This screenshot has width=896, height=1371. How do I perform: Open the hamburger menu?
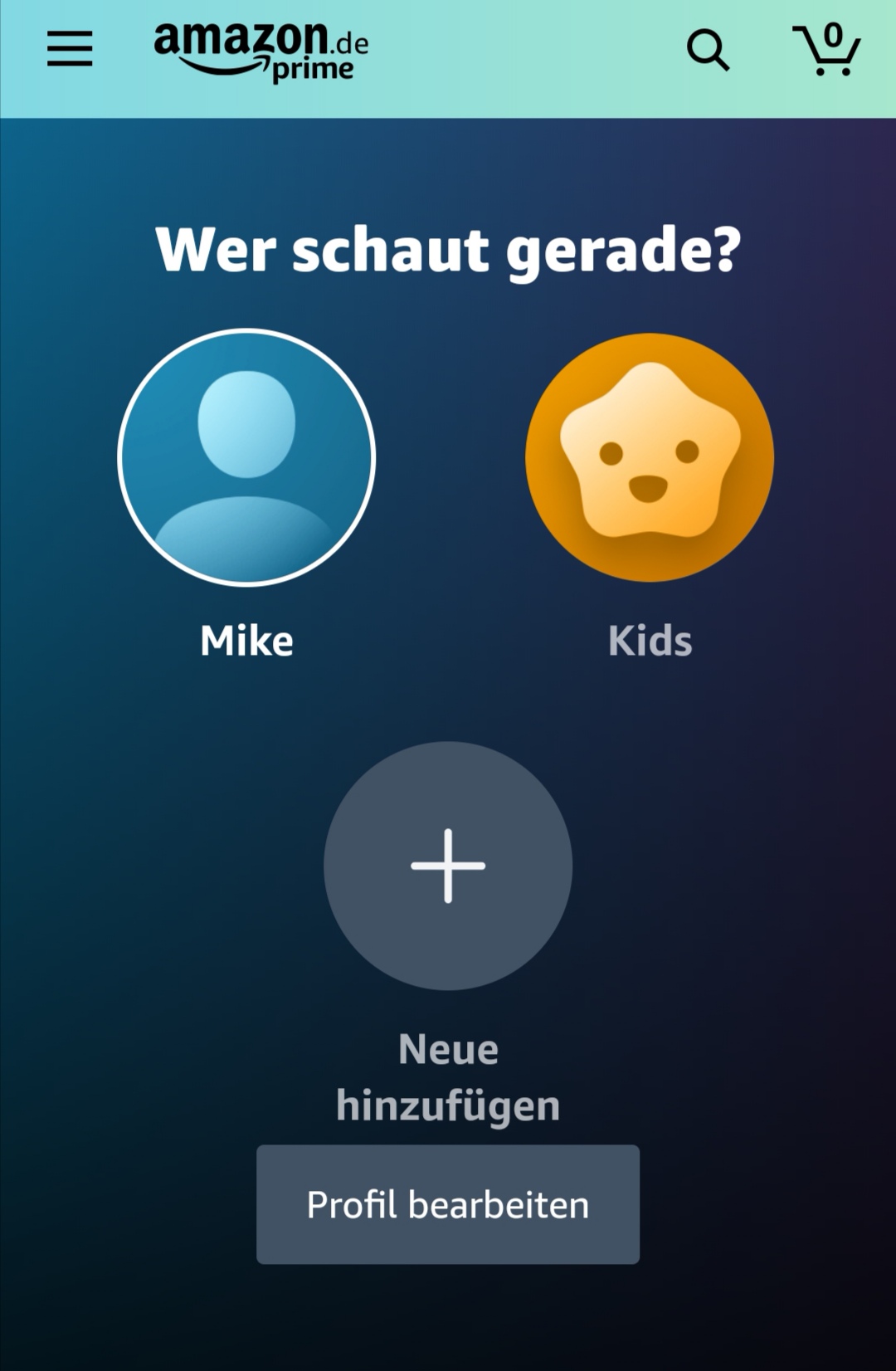click(x=70, y=49)
